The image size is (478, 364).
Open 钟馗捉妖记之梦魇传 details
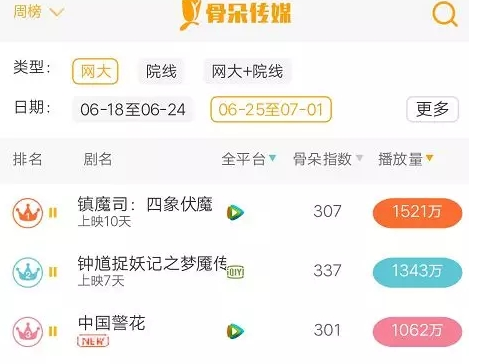pyautogui.click(x=153, y=263)
